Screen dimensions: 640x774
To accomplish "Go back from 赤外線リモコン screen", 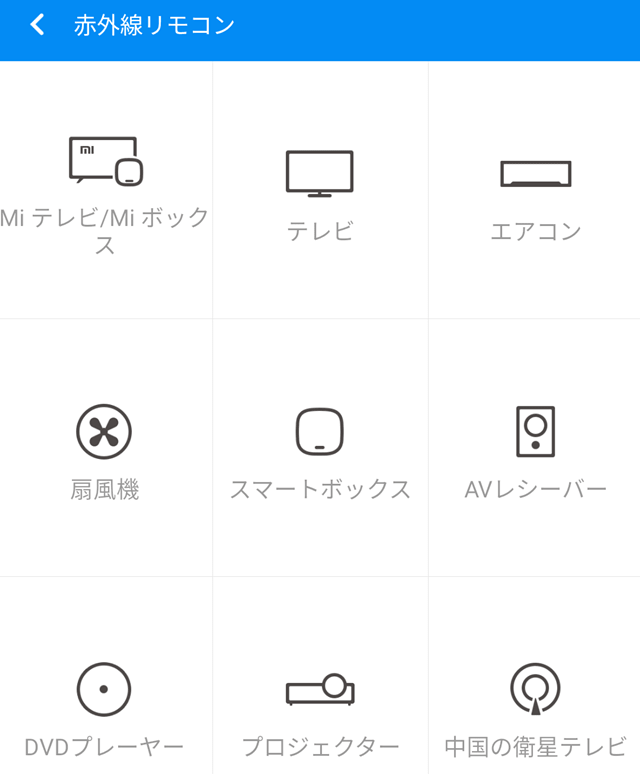I will point(37,25).
